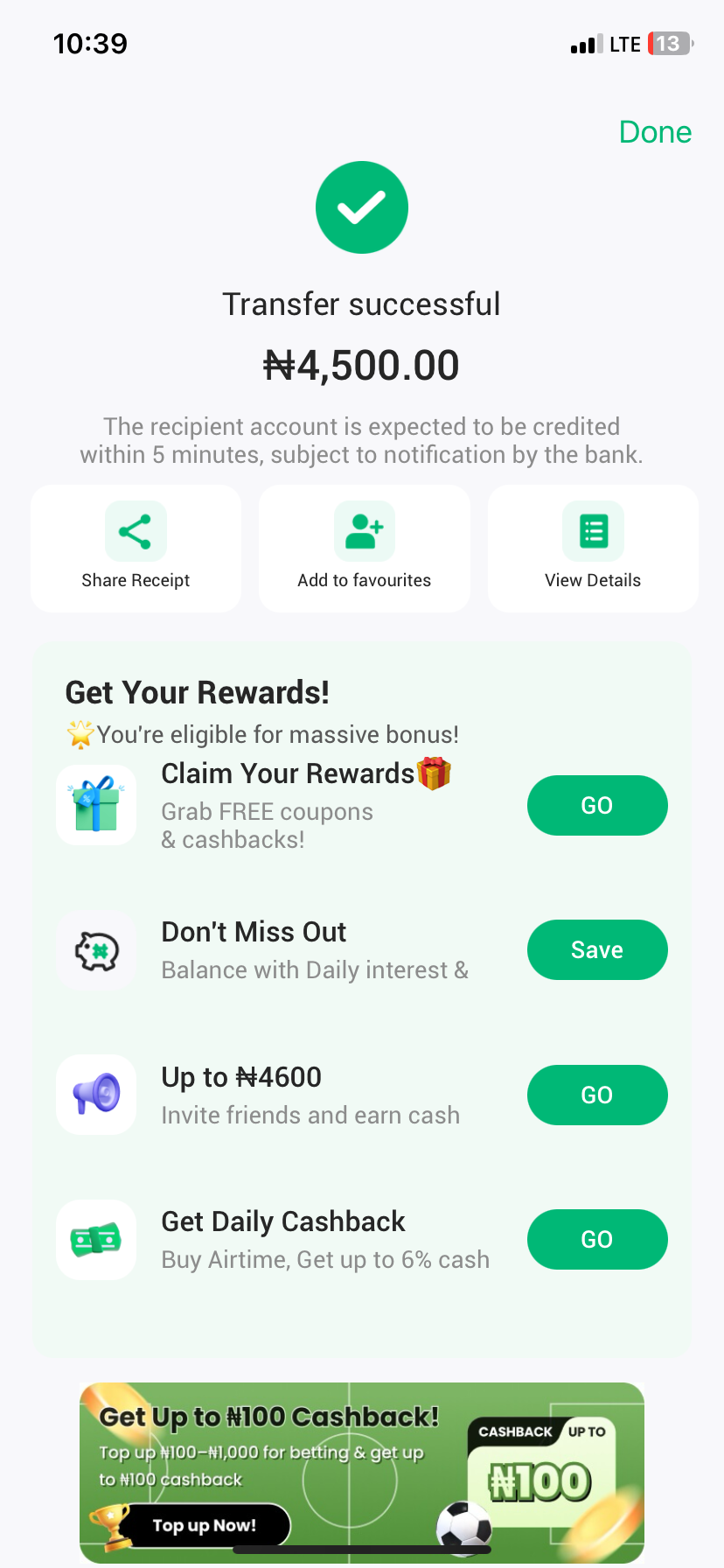Screen dimensions: 724x1568
Task: Tap Save beside Don't Miss Out
Action: coord(597,950)
